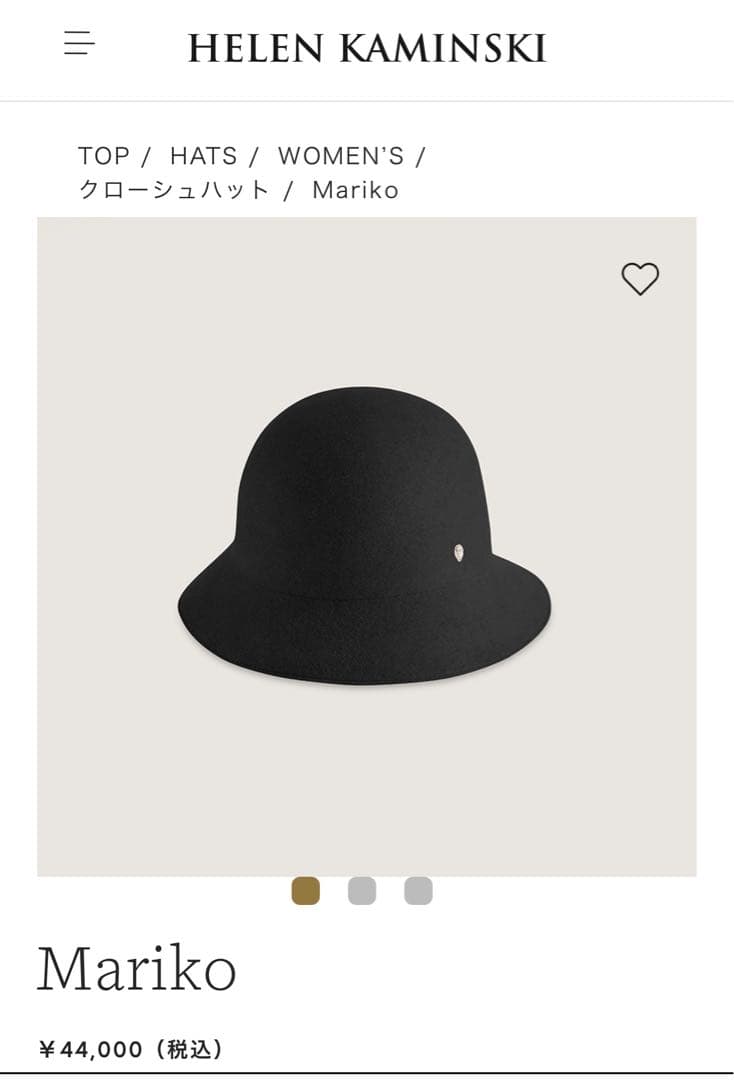This screenshot has height=1080, width=734.
Task: Add Mariko hat to wishlist heart
Action: (x=640, y=279)
